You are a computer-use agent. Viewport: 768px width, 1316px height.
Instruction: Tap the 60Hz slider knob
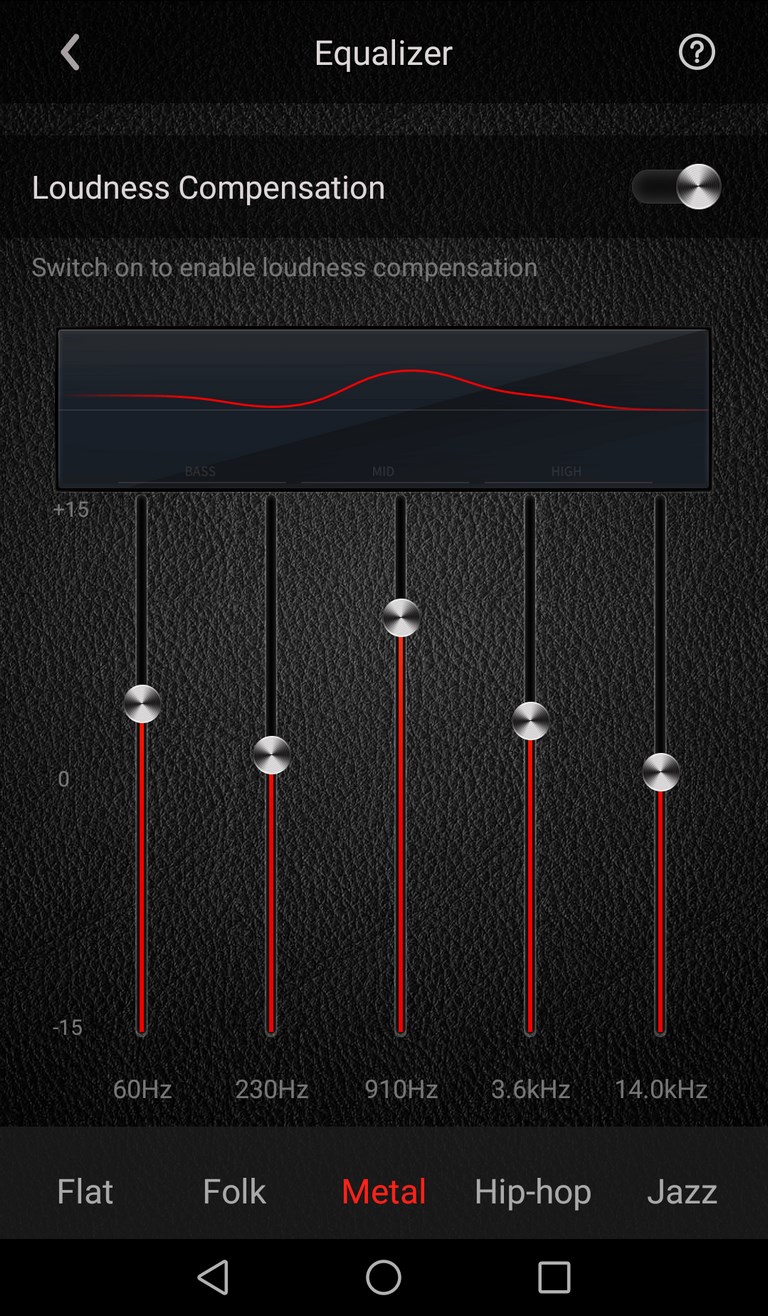(x=142, y=704)
